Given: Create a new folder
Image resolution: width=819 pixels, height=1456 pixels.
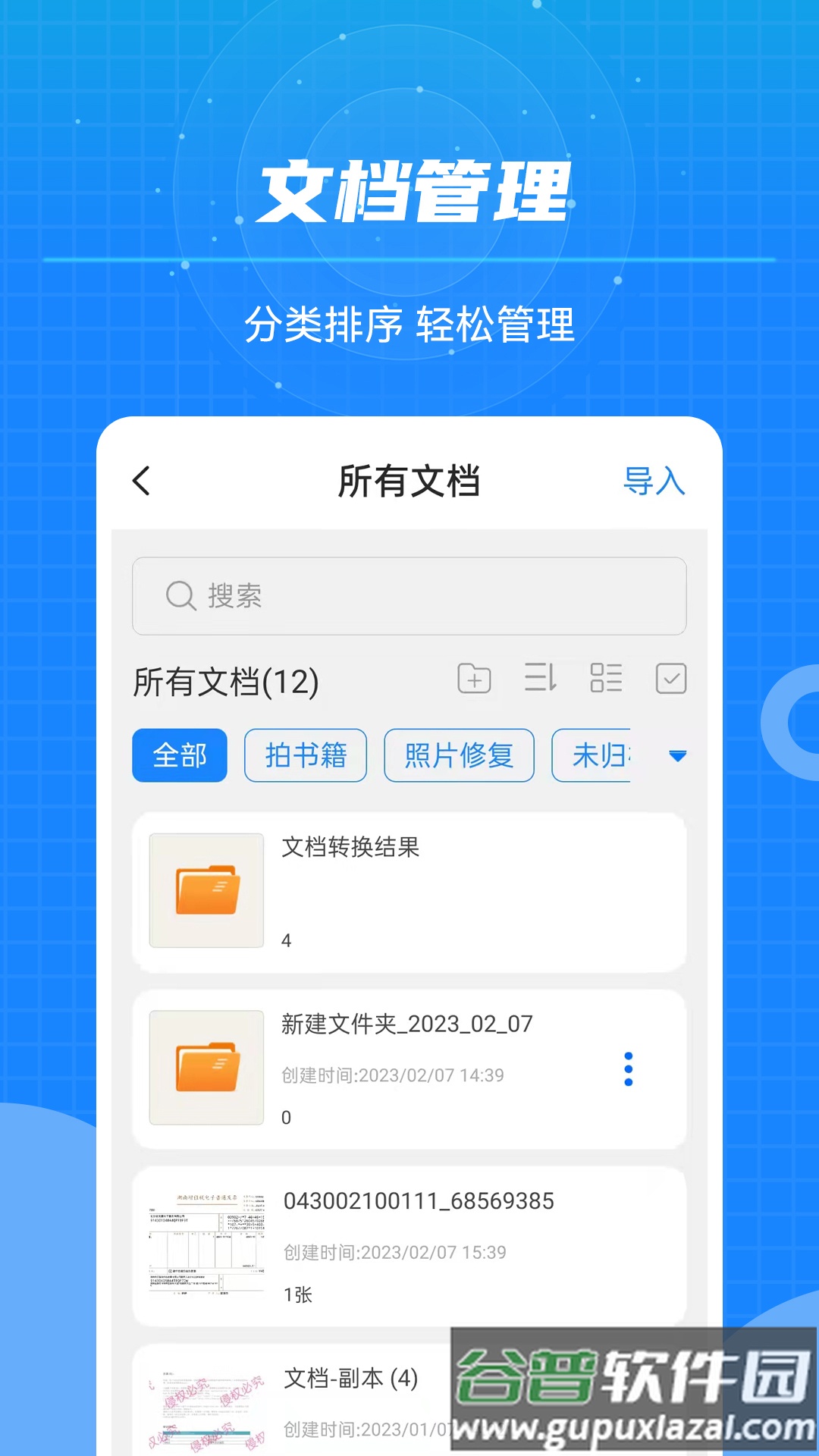Looking at the screenshot, I should [x=475, y=679].
